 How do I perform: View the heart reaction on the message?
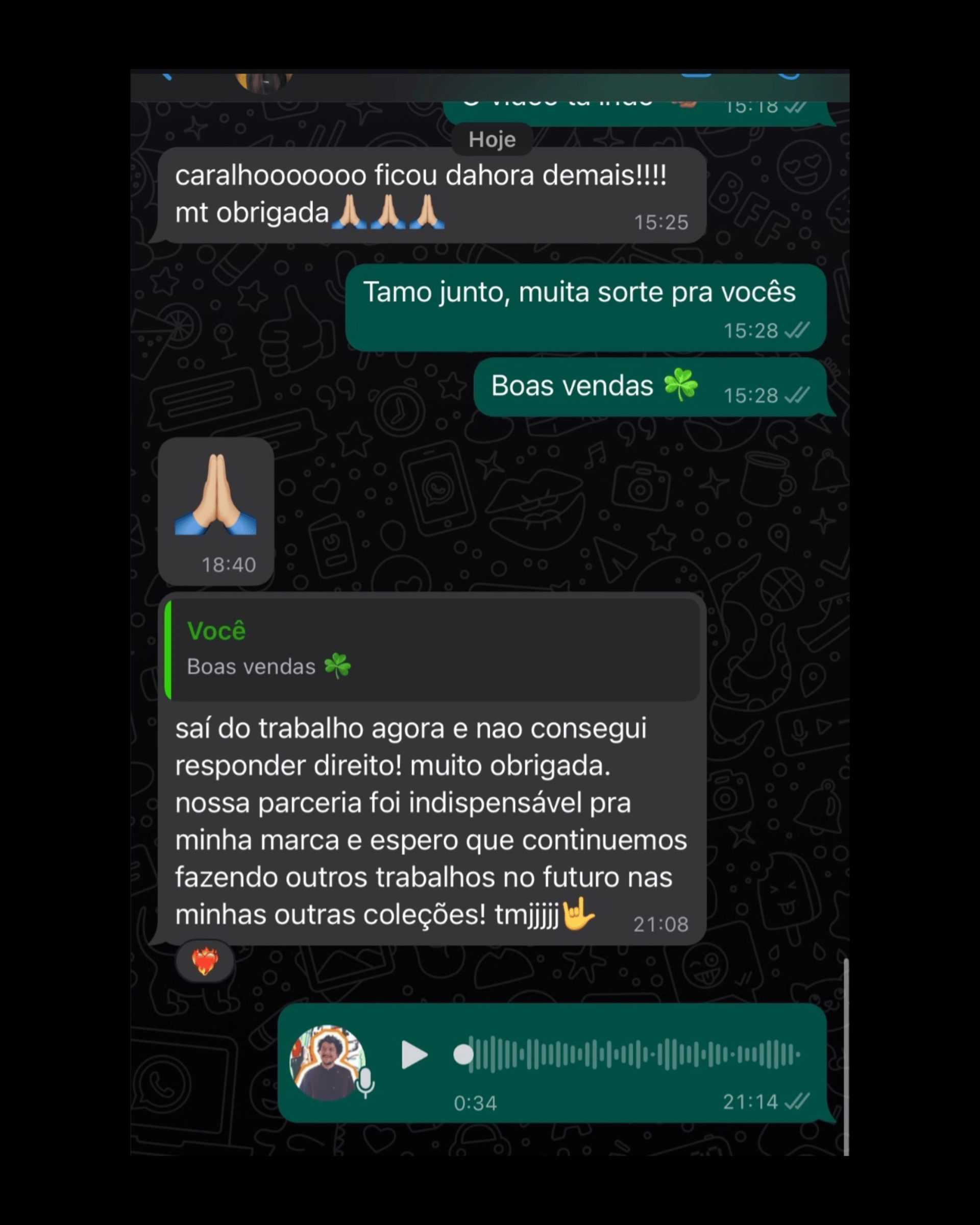pyautogui.click(x=205, y=961)
